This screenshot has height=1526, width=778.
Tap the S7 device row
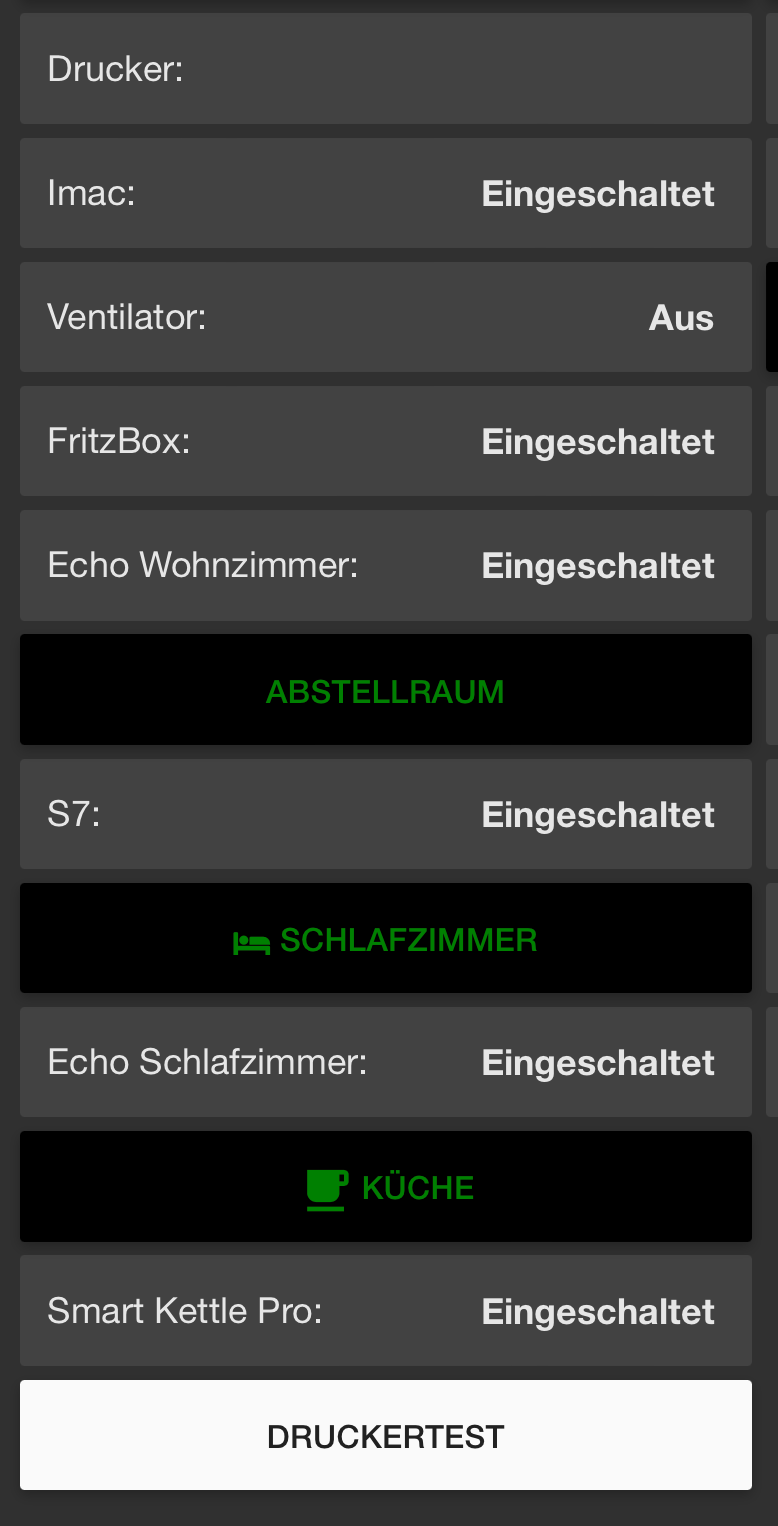(x=386, y=814)
